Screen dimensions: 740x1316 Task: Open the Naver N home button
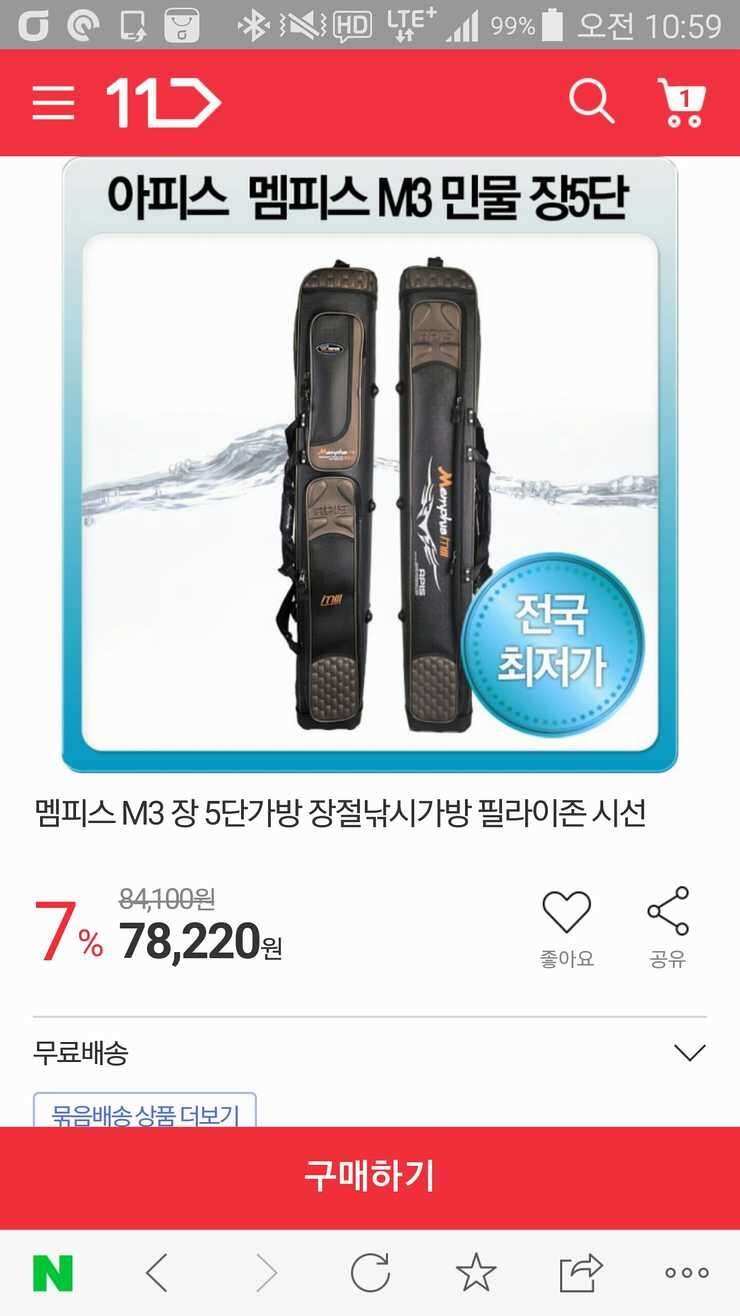click(53, 1273)
